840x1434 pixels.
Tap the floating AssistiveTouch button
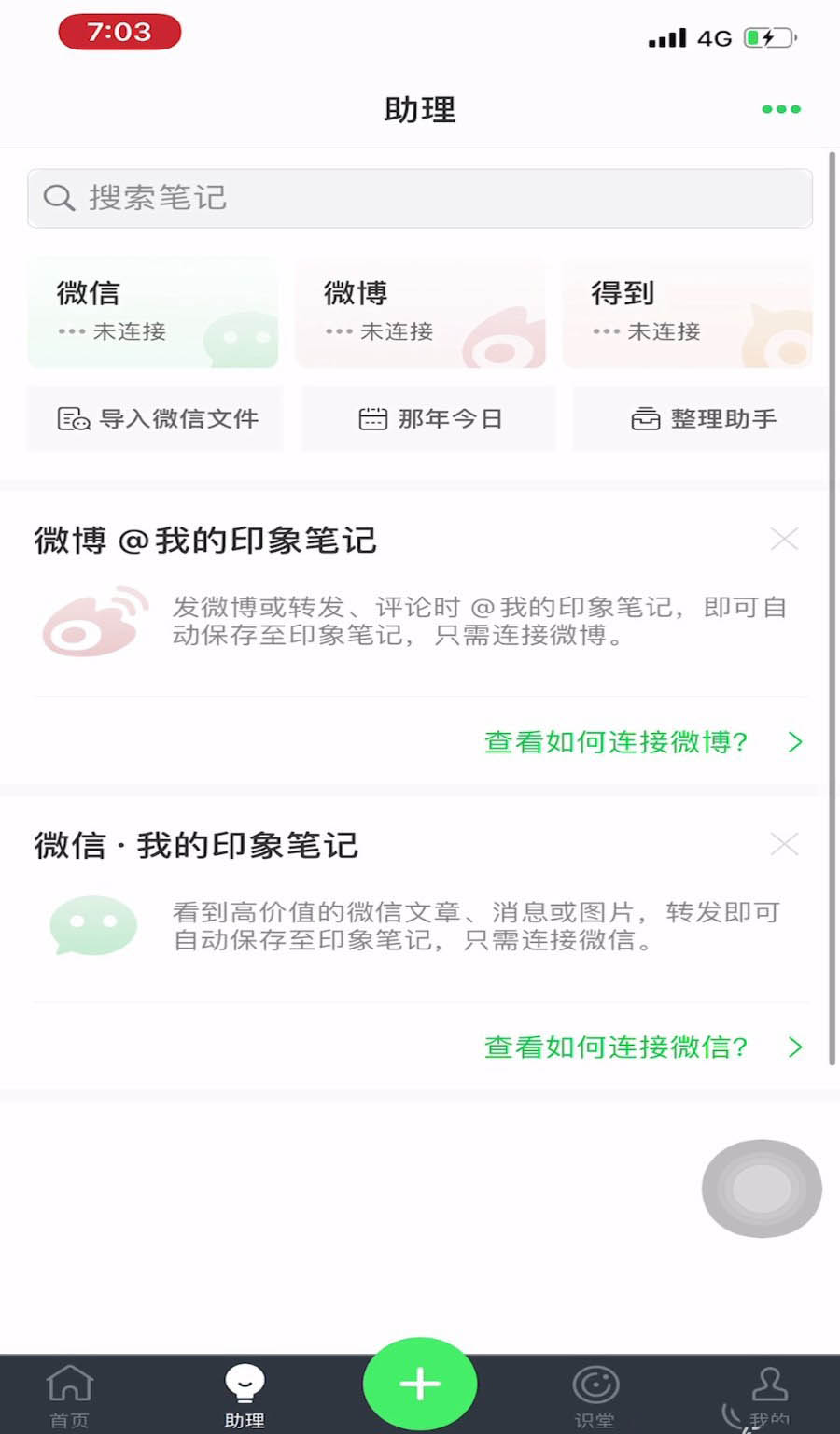(x=762, y=1188)
